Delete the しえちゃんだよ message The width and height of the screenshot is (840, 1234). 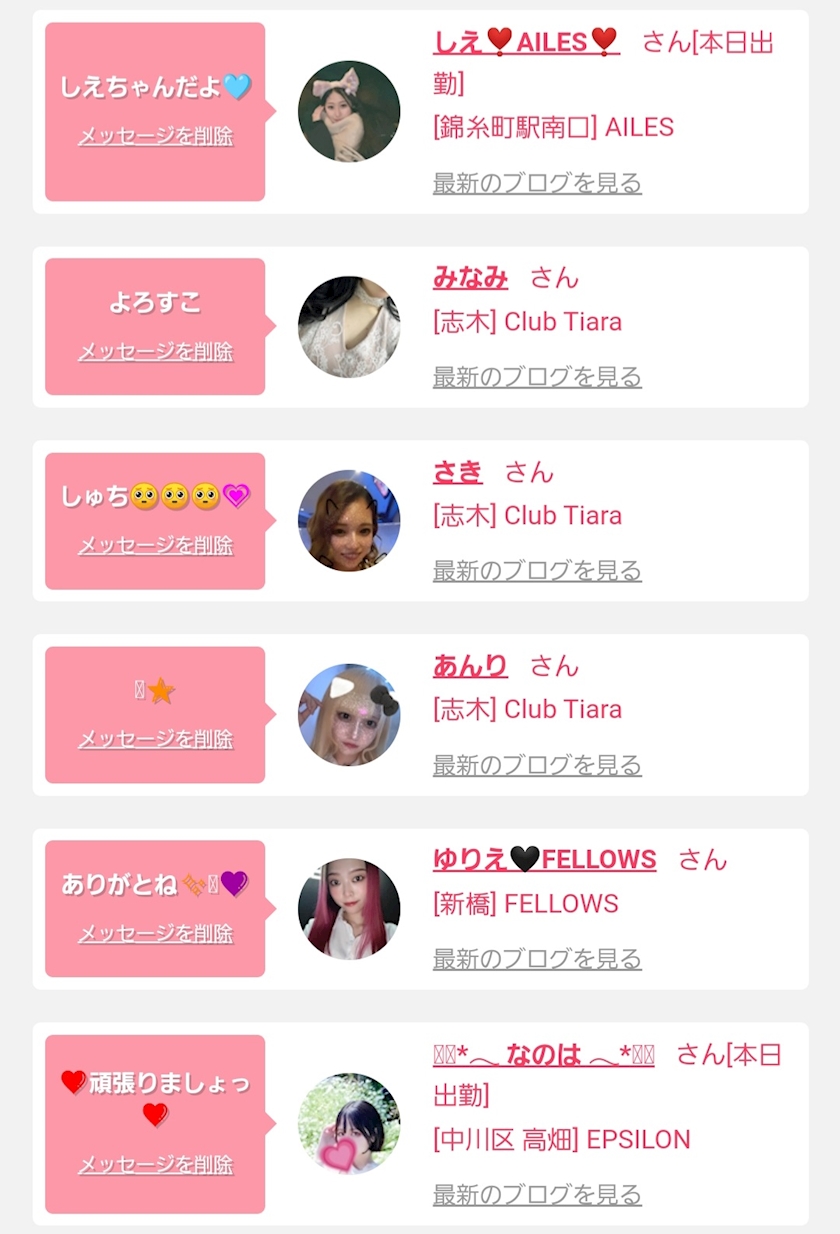155,137
